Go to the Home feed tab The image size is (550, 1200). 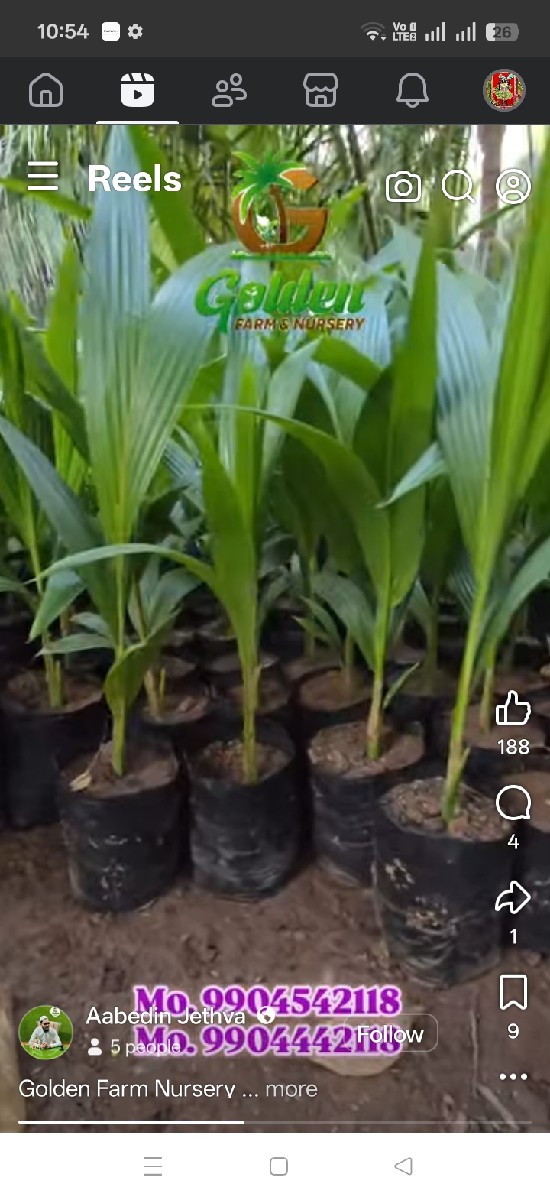46,90
